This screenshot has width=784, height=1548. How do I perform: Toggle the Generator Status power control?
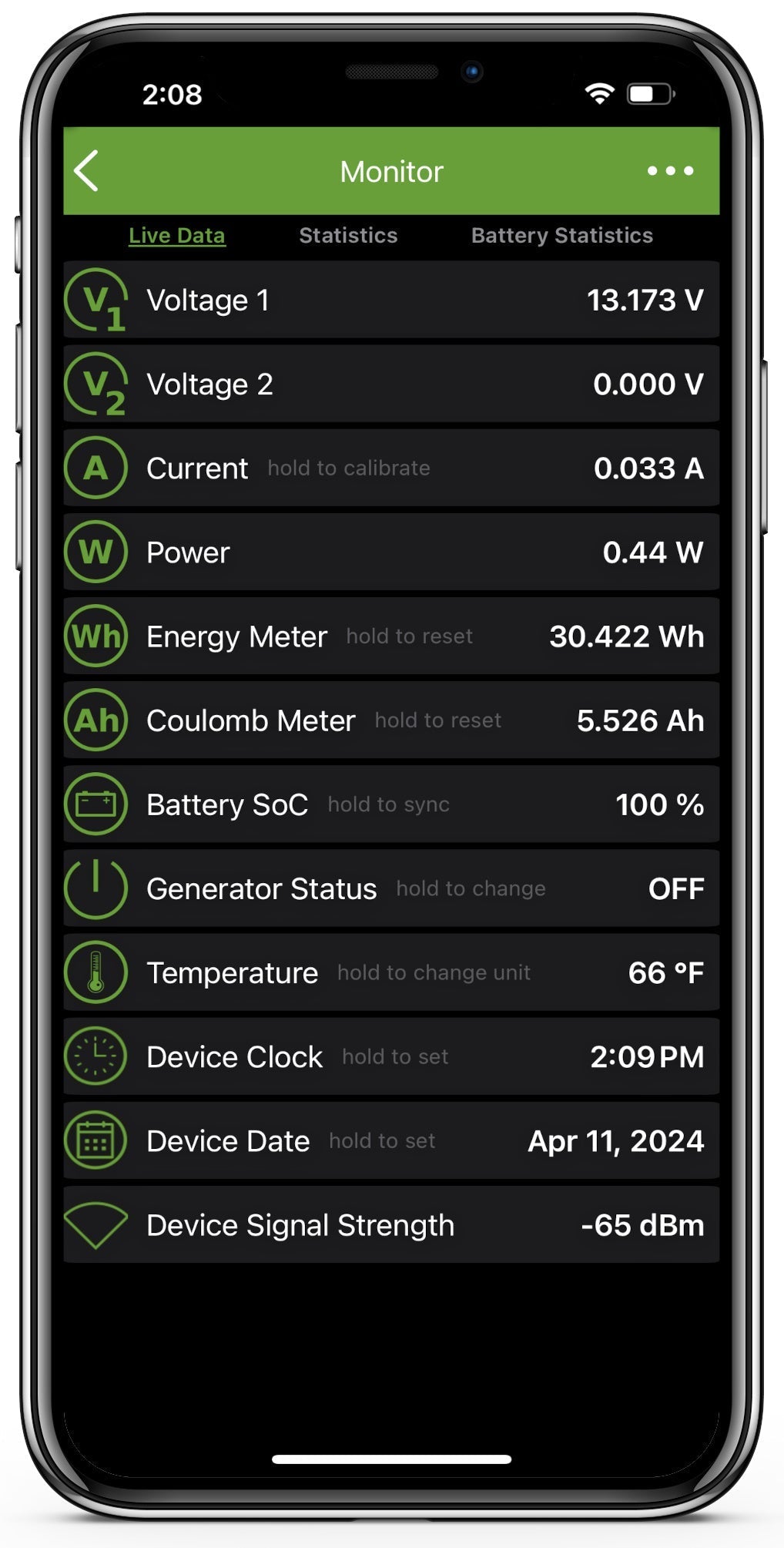tap(96, 888)
